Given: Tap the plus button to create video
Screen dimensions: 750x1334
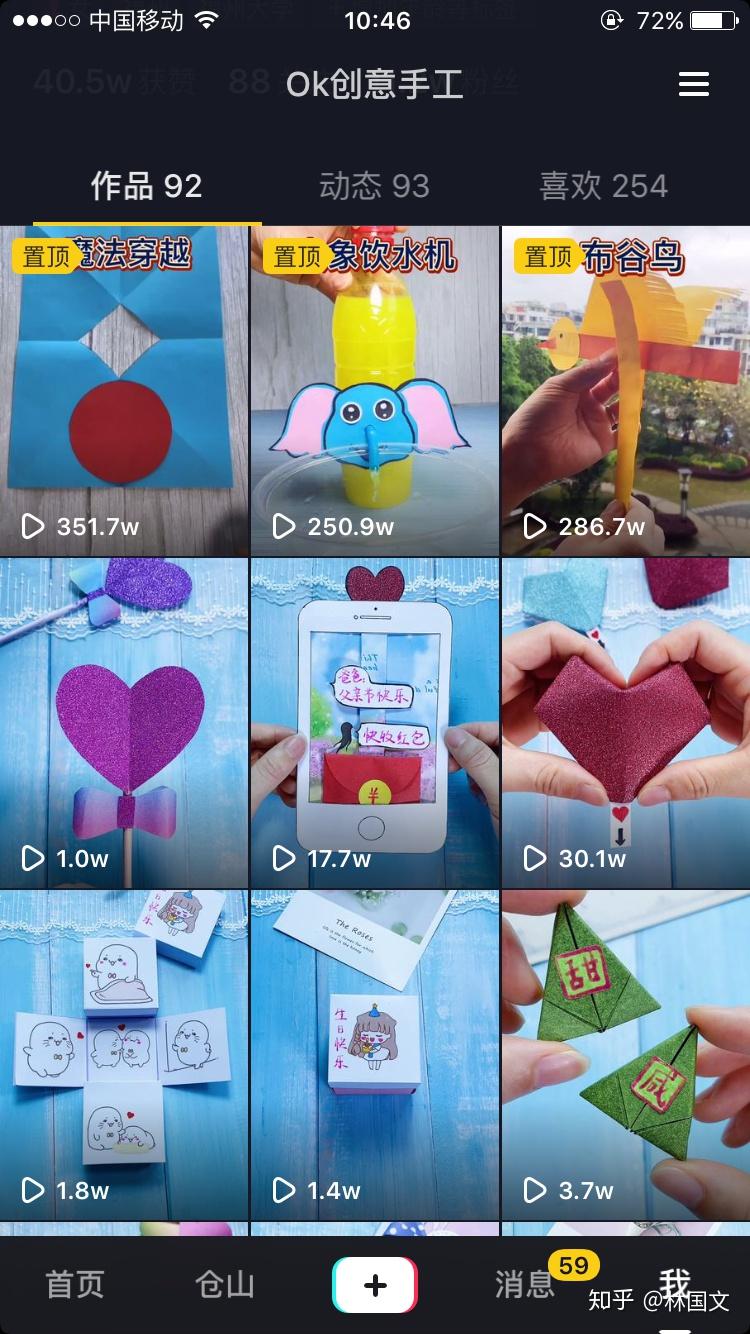Looking at the screenshot, I should (375, 1284).
